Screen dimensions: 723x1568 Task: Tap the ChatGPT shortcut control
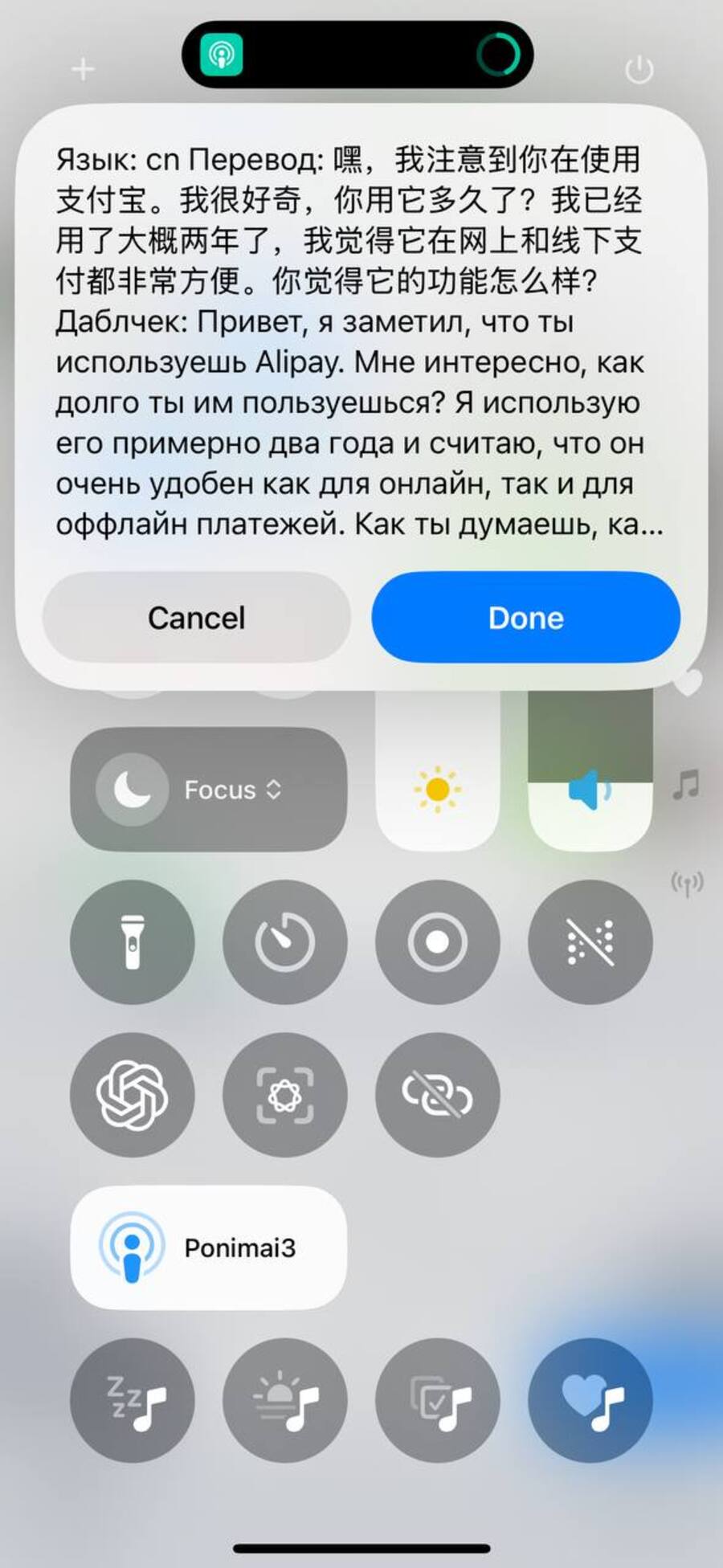coord(133,1094)
